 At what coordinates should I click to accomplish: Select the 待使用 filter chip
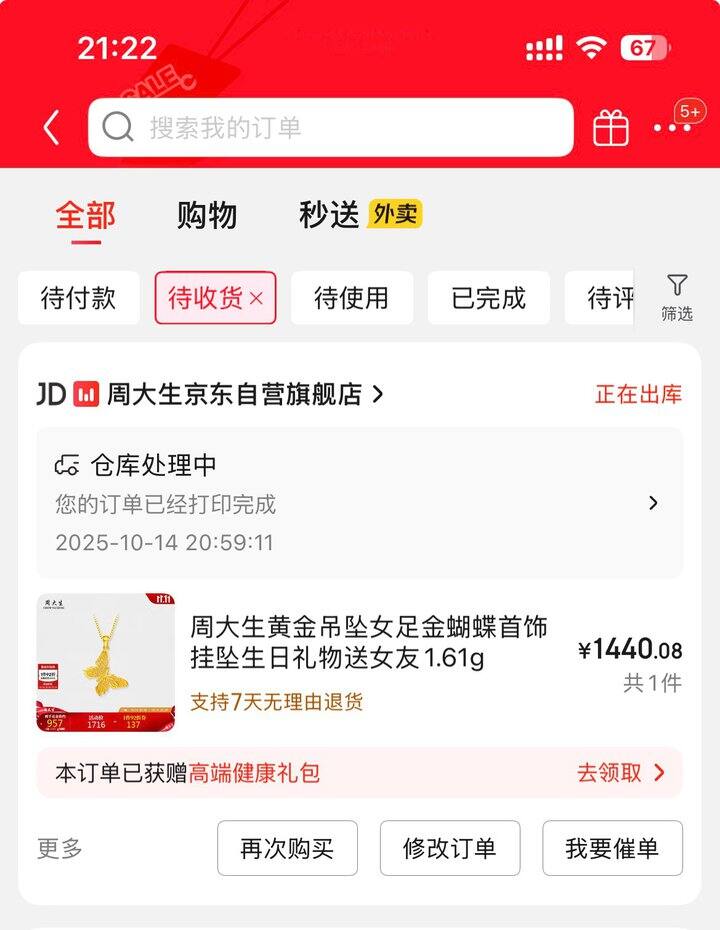[x=351, y=298]
